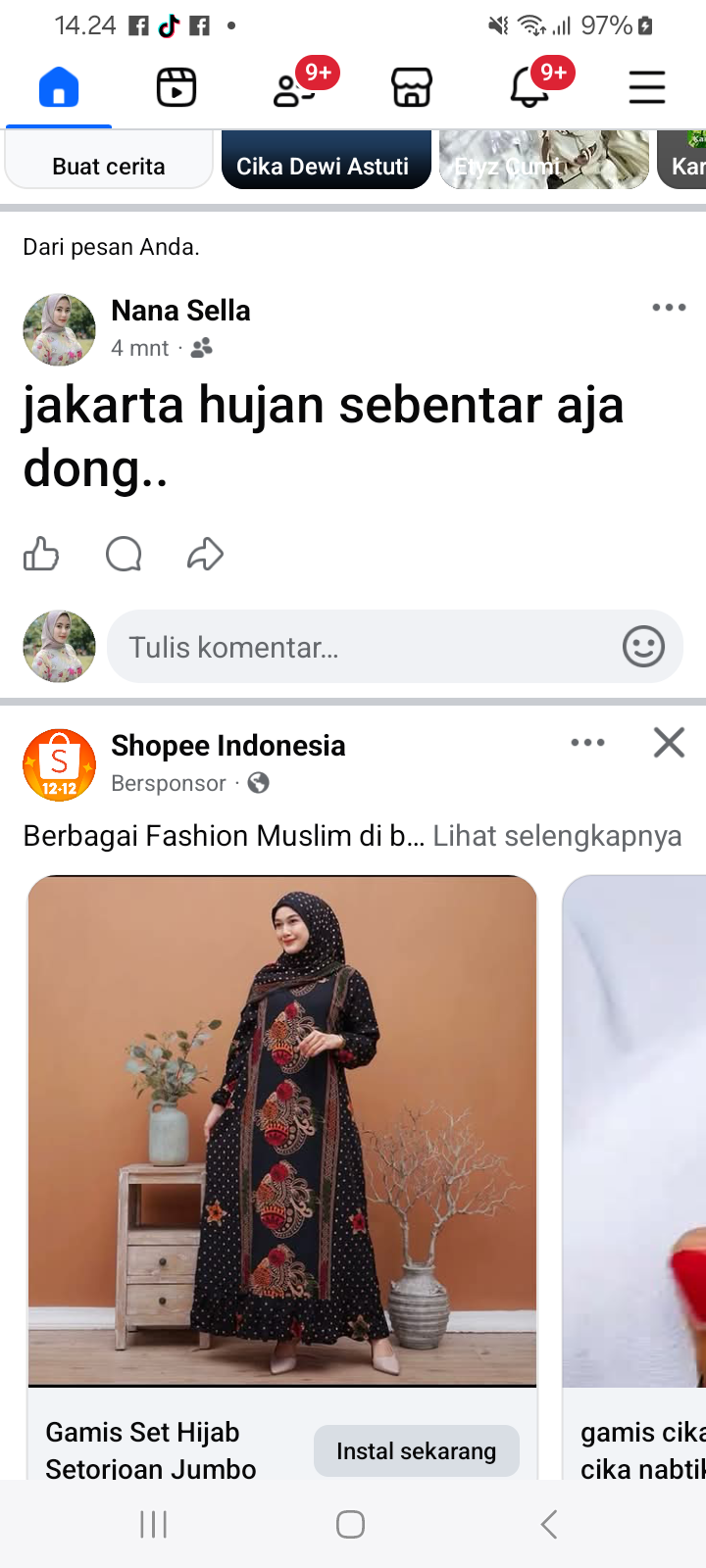Expand ad text with Lihat selengkapnya
Viewport: 706px width, 1568px height.
coord(557,836)
